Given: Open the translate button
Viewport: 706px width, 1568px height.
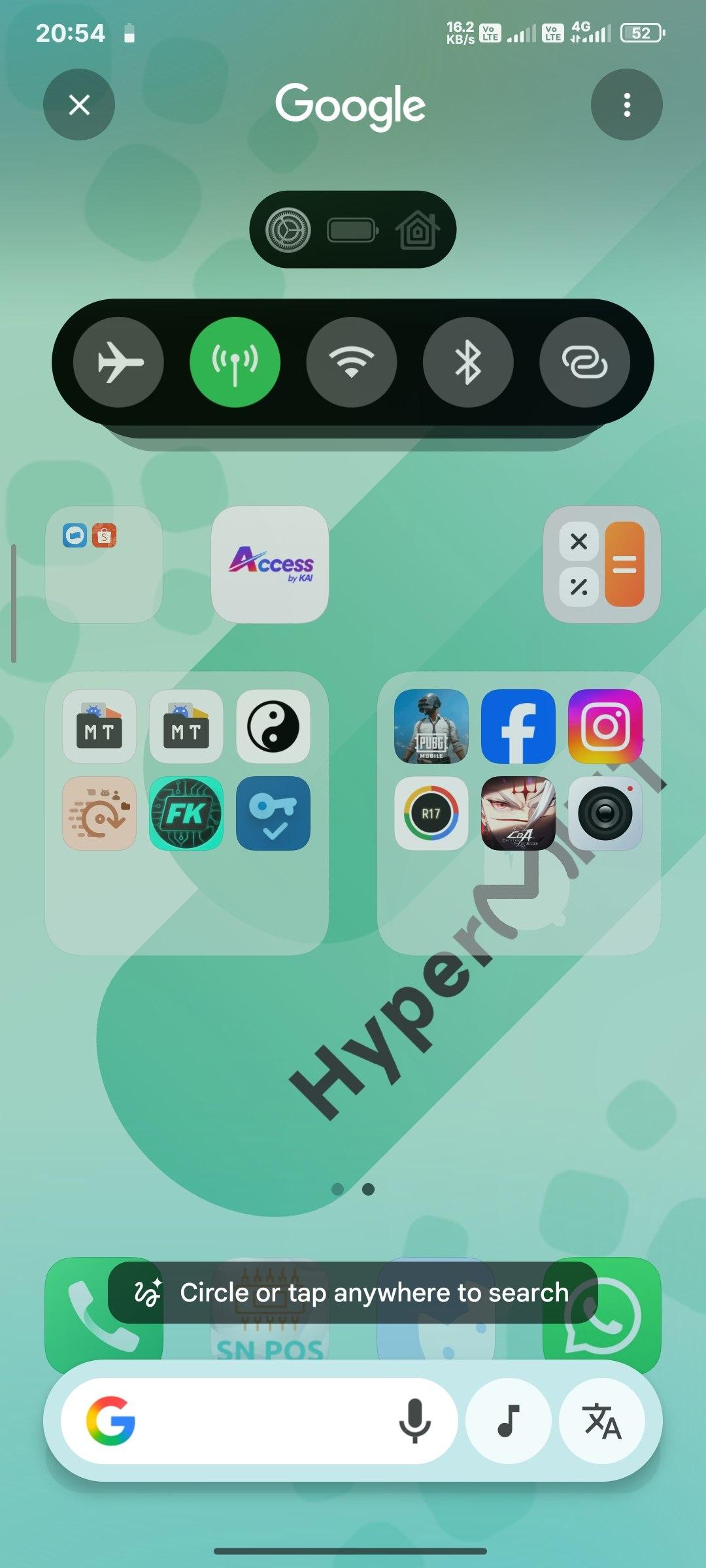Looking at the screenshot, I should point(602,1421).
